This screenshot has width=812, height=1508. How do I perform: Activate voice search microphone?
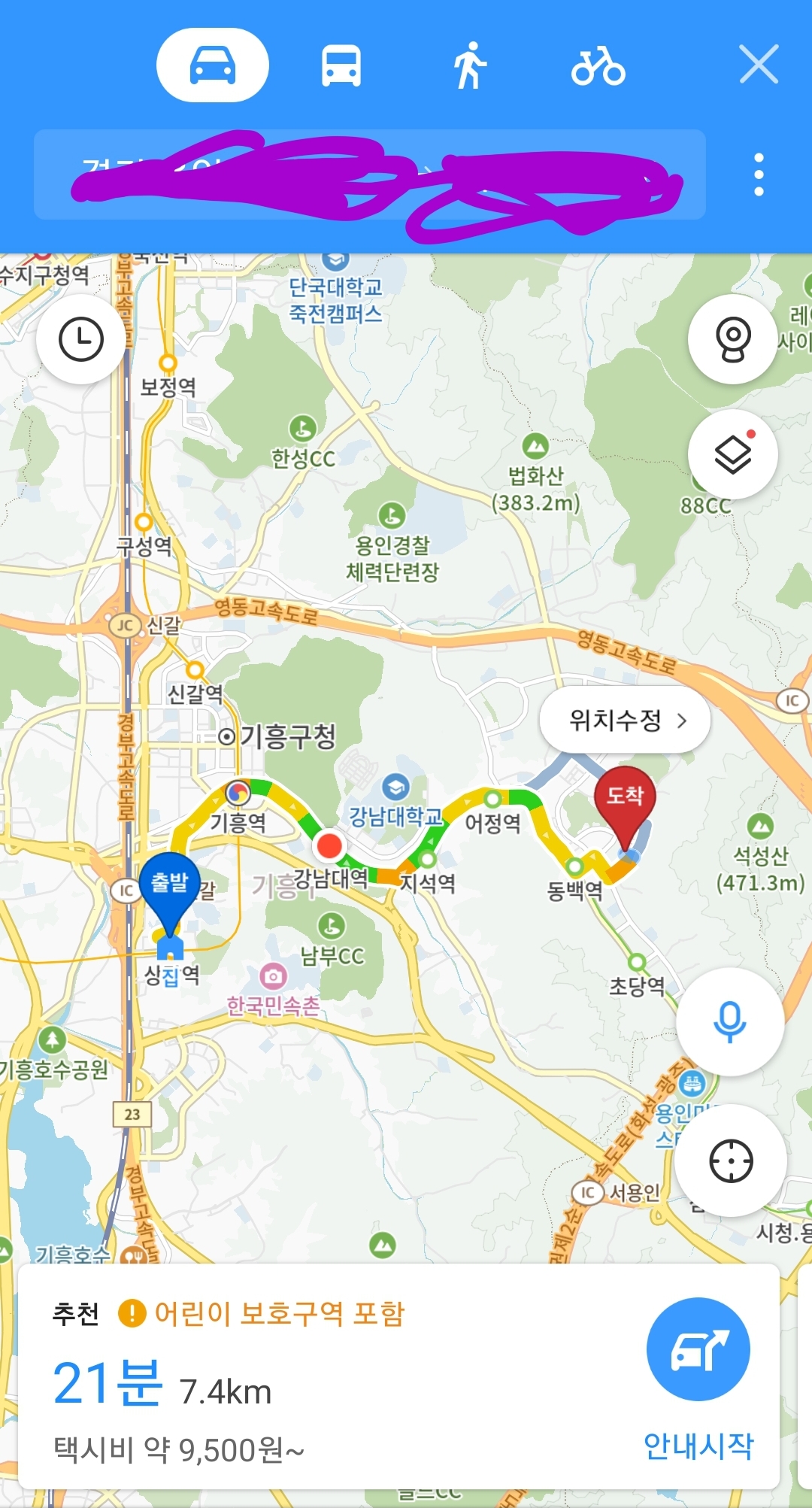pos(729,1021)
